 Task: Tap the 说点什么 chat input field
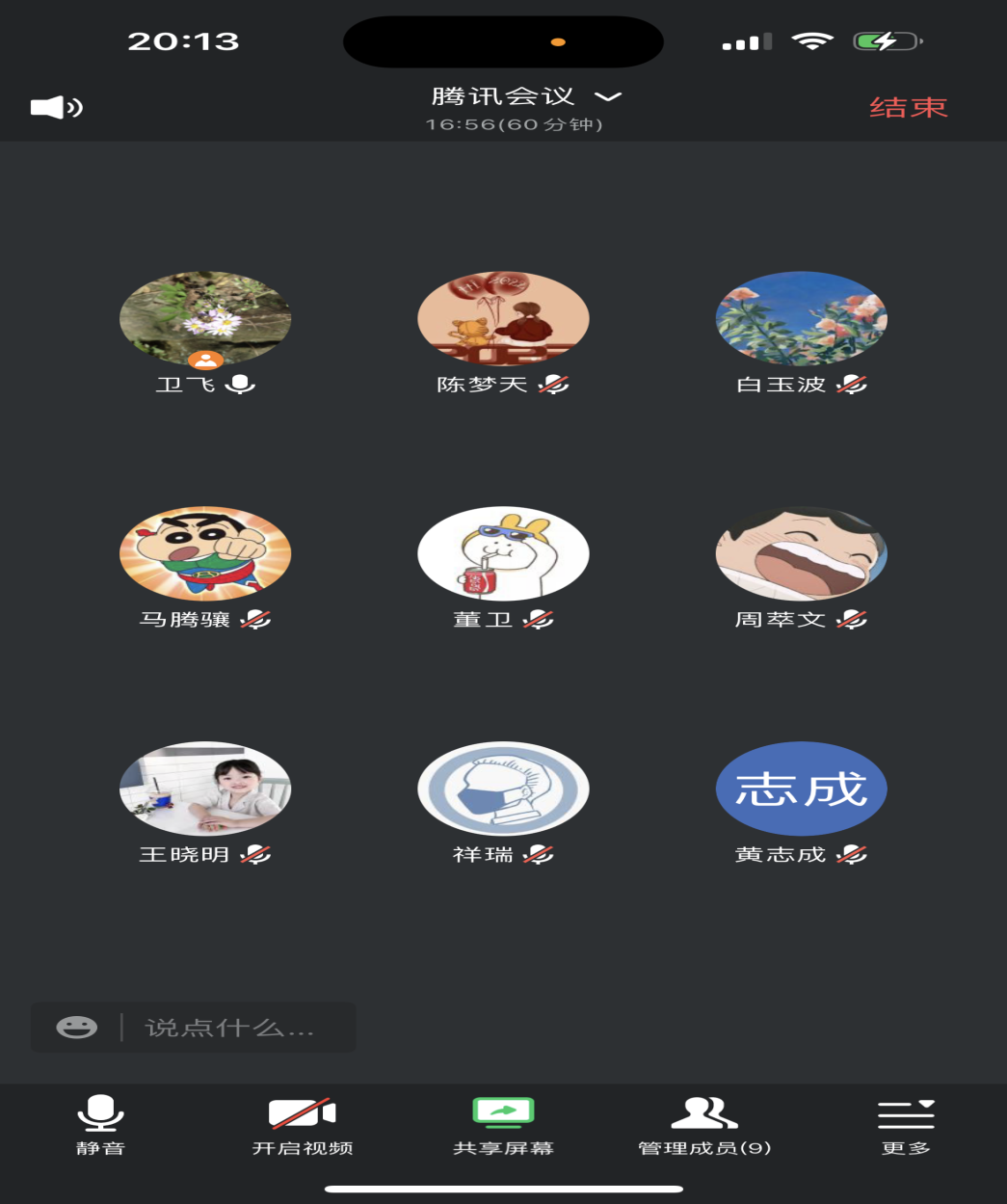point(231,1028)
